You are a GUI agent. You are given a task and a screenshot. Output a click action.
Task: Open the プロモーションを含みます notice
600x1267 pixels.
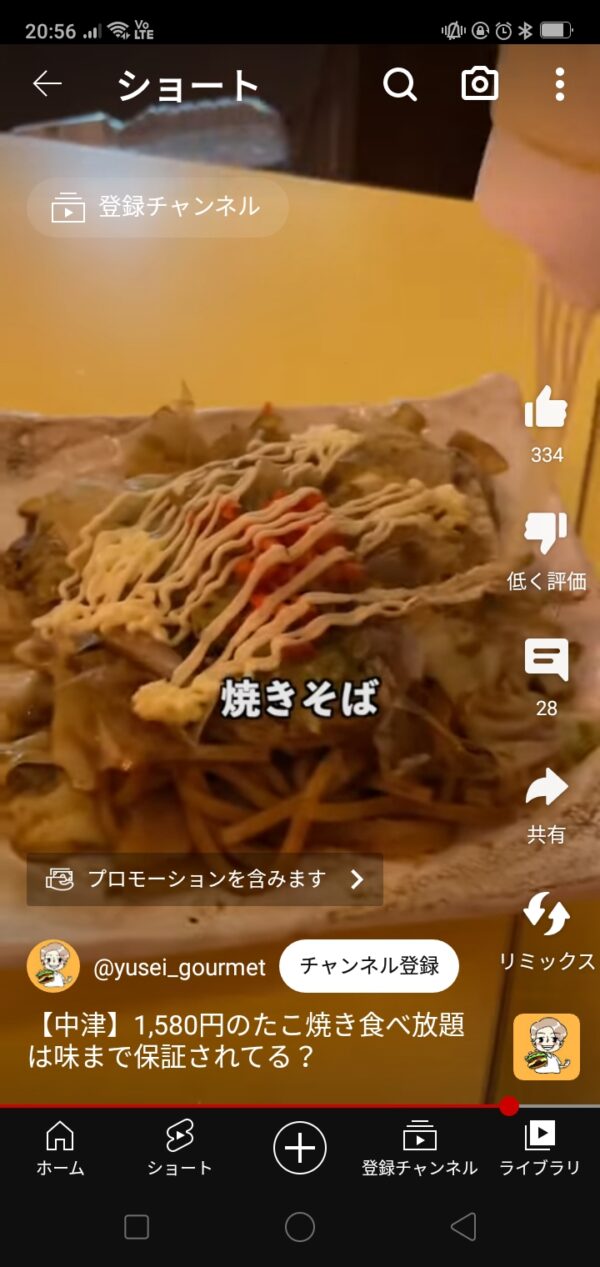(x=205, y=879)
